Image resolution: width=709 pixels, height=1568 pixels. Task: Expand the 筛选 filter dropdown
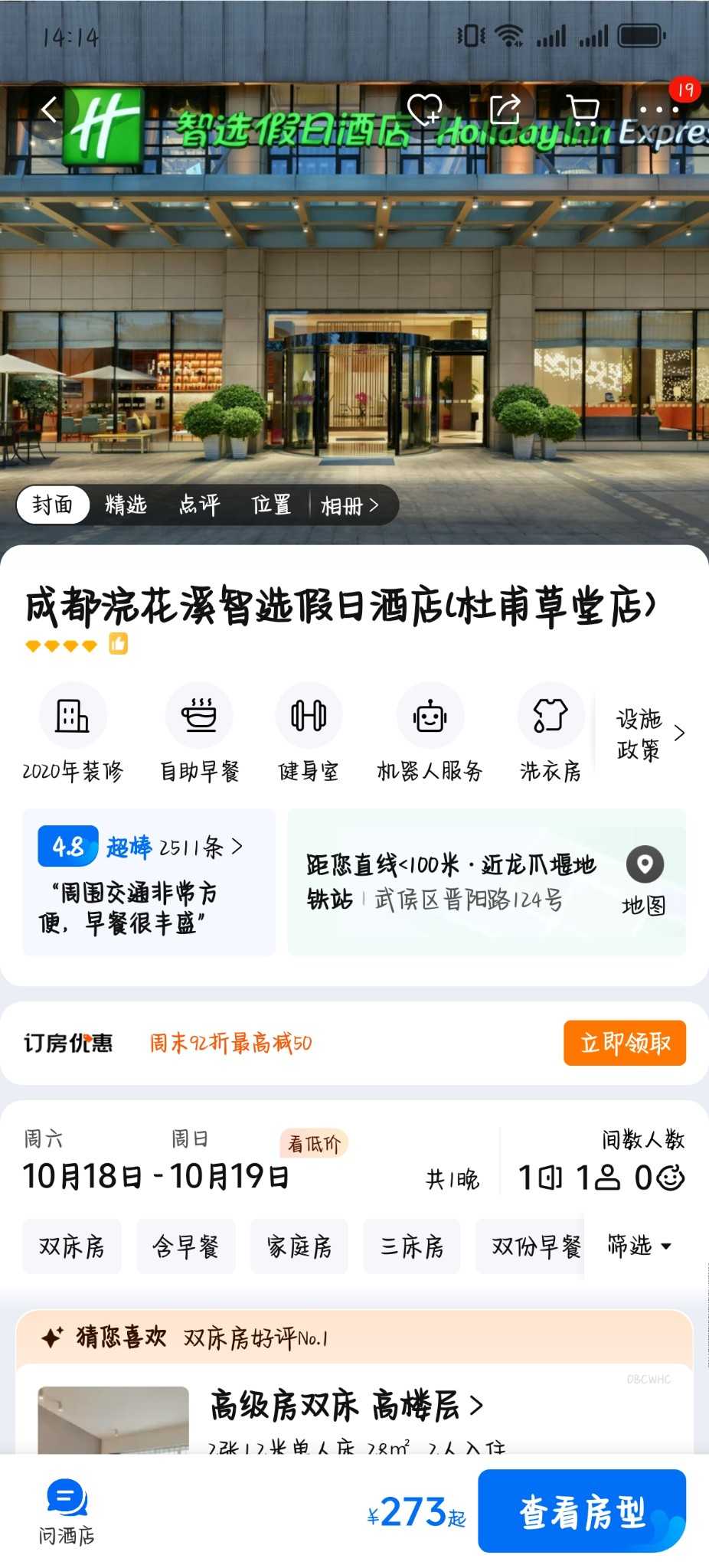click(639, 1246)
